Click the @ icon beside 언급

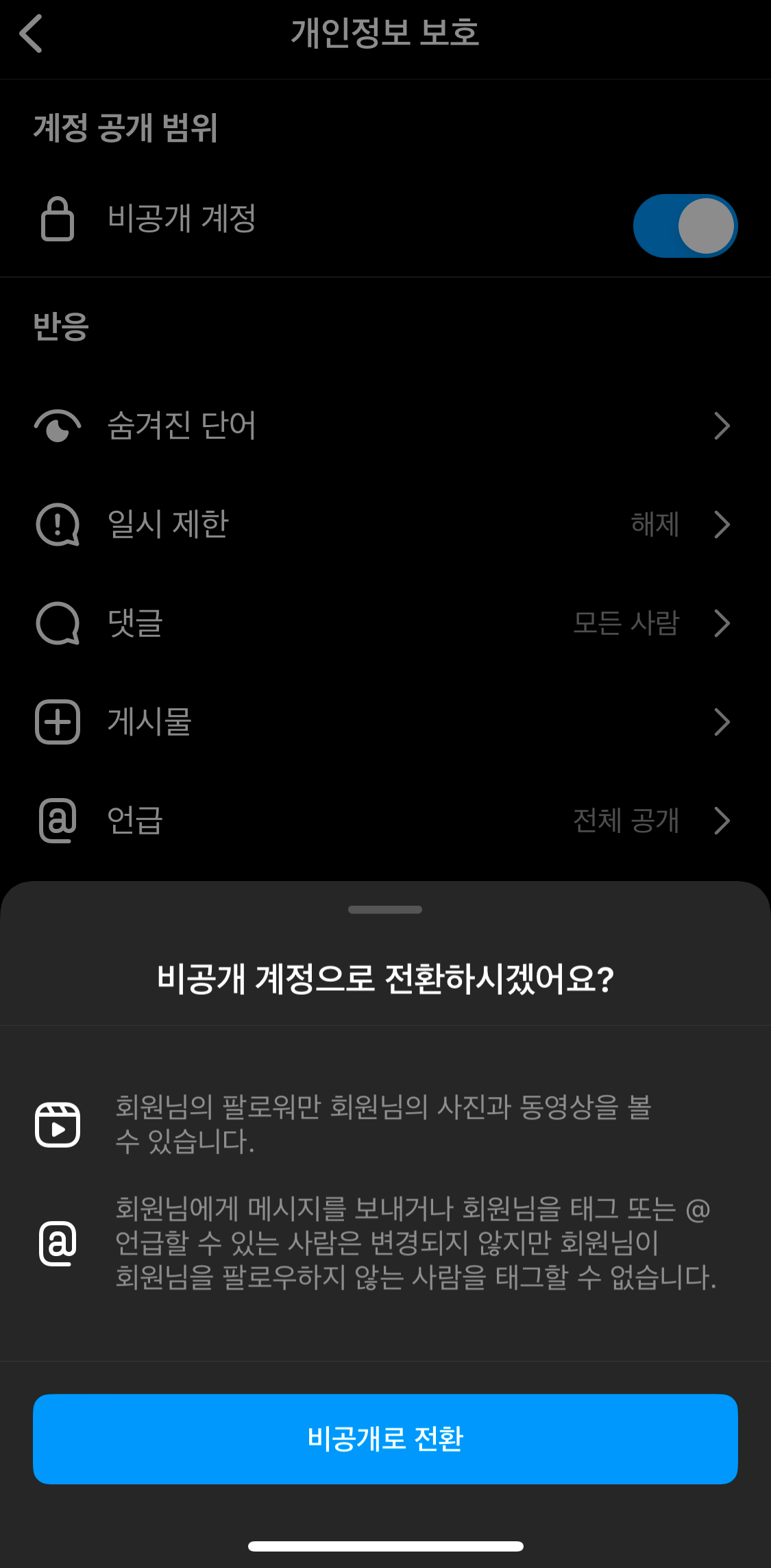coord(58,821)
